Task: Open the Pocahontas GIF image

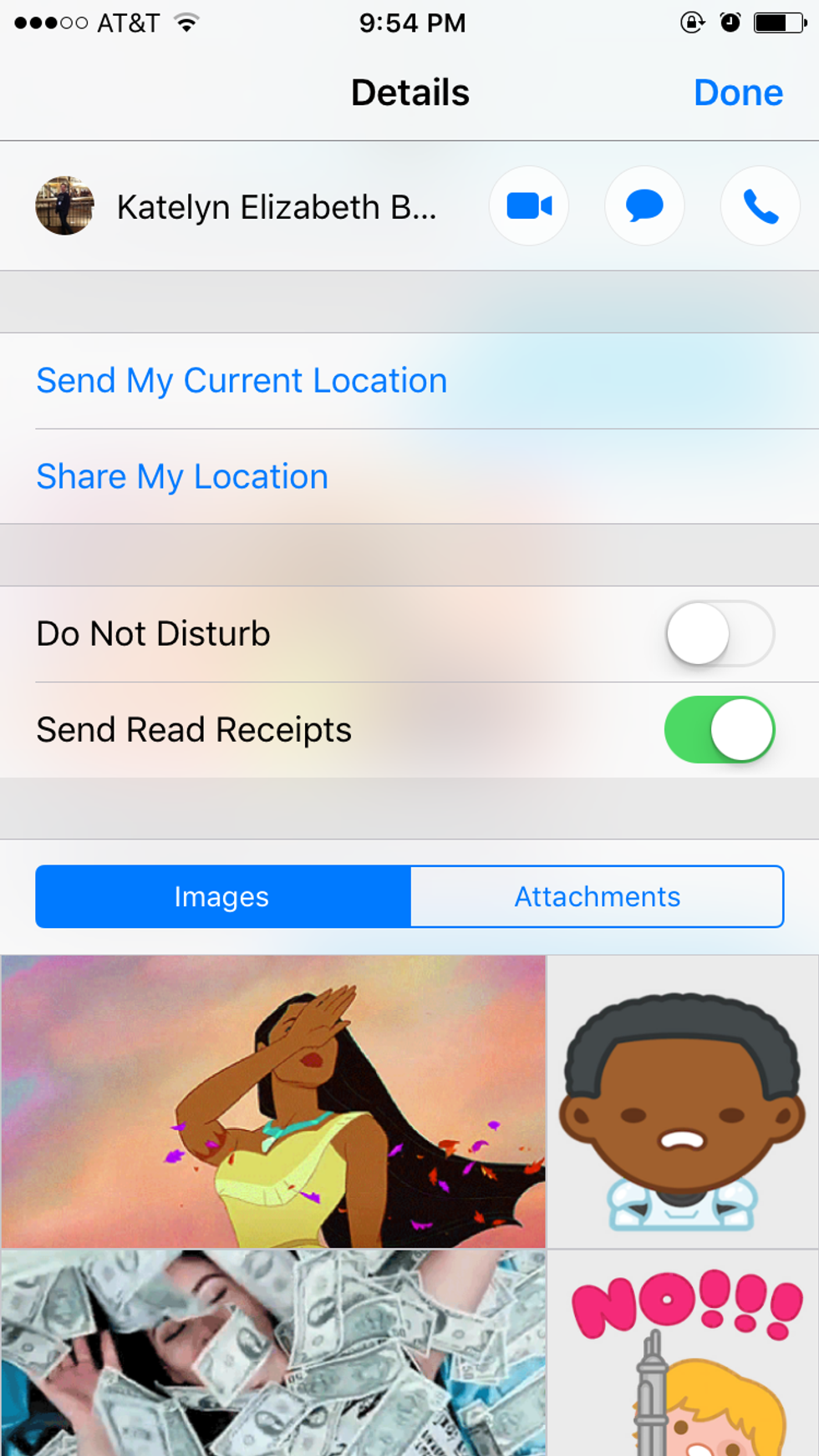Action: pos(273,1101)
